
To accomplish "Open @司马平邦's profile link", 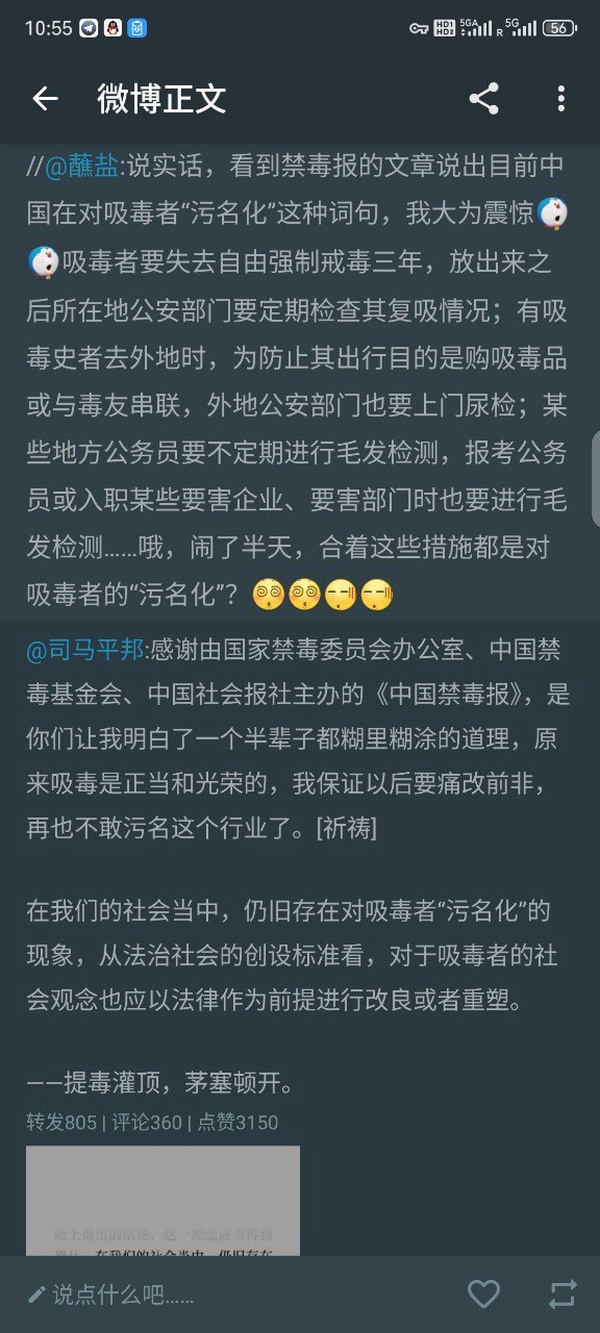I will point(85,650).
